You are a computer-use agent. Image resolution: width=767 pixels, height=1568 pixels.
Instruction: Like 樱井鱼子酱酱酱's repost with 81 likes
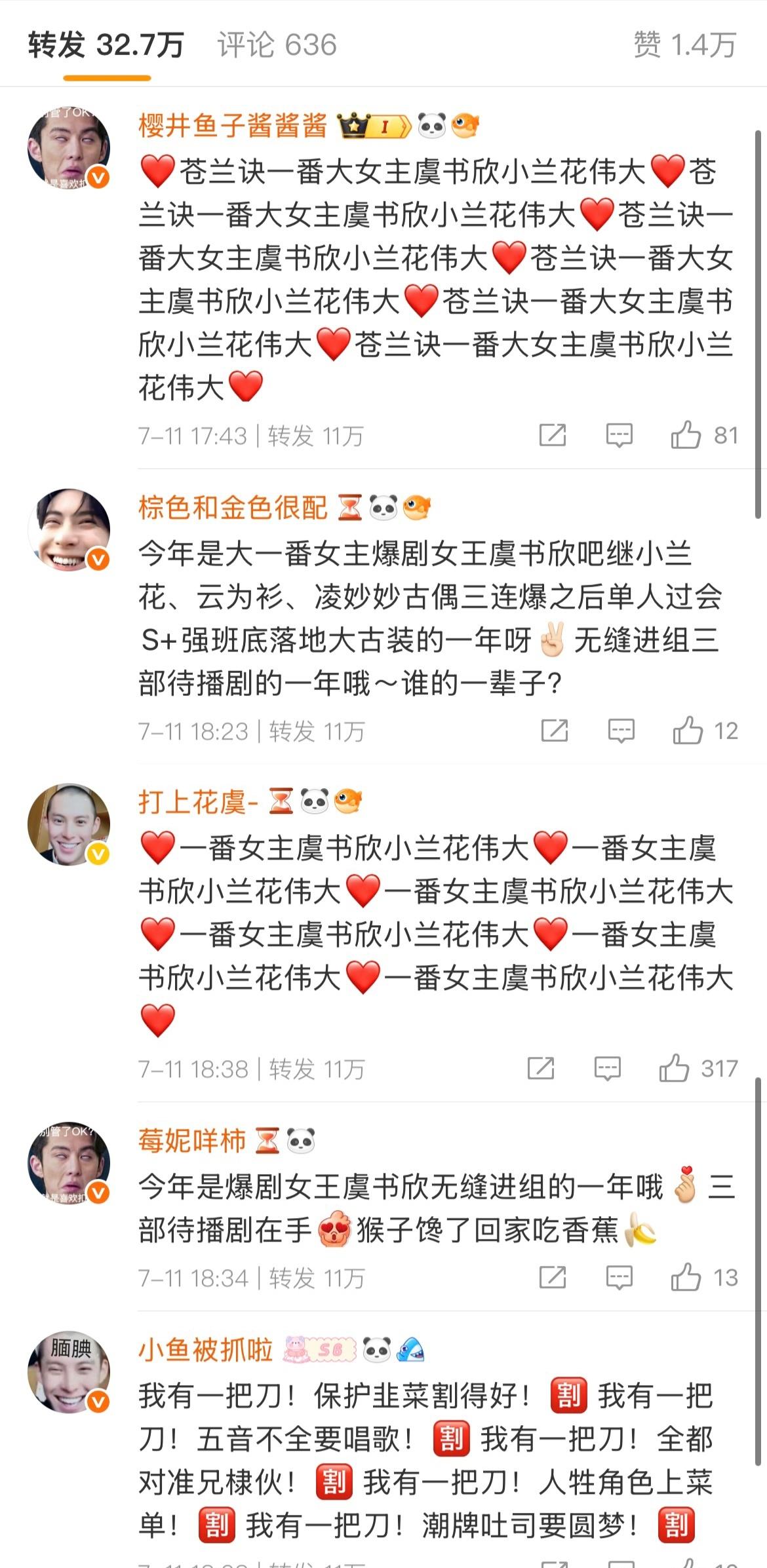(686, 435)
